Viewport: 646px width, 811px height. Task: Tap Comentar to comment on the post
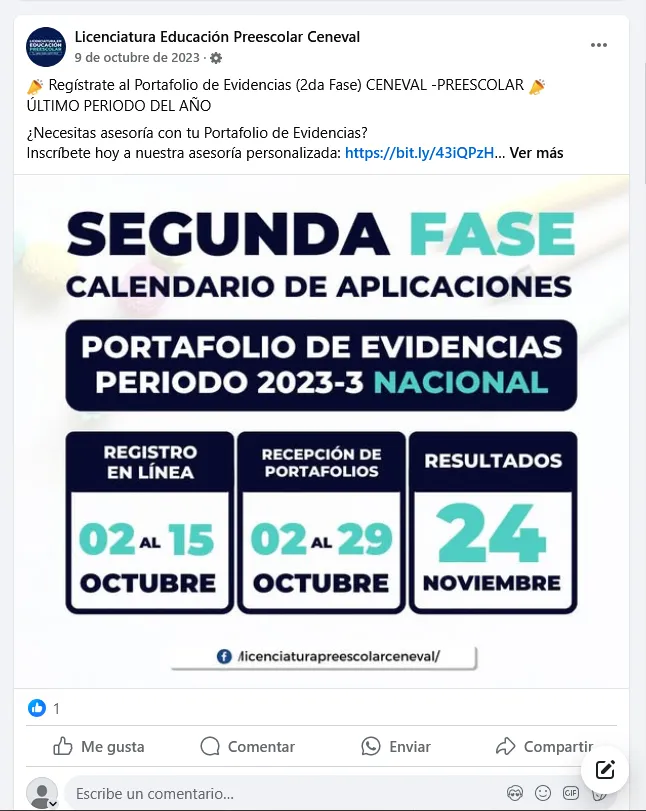[x=247, y=746]
